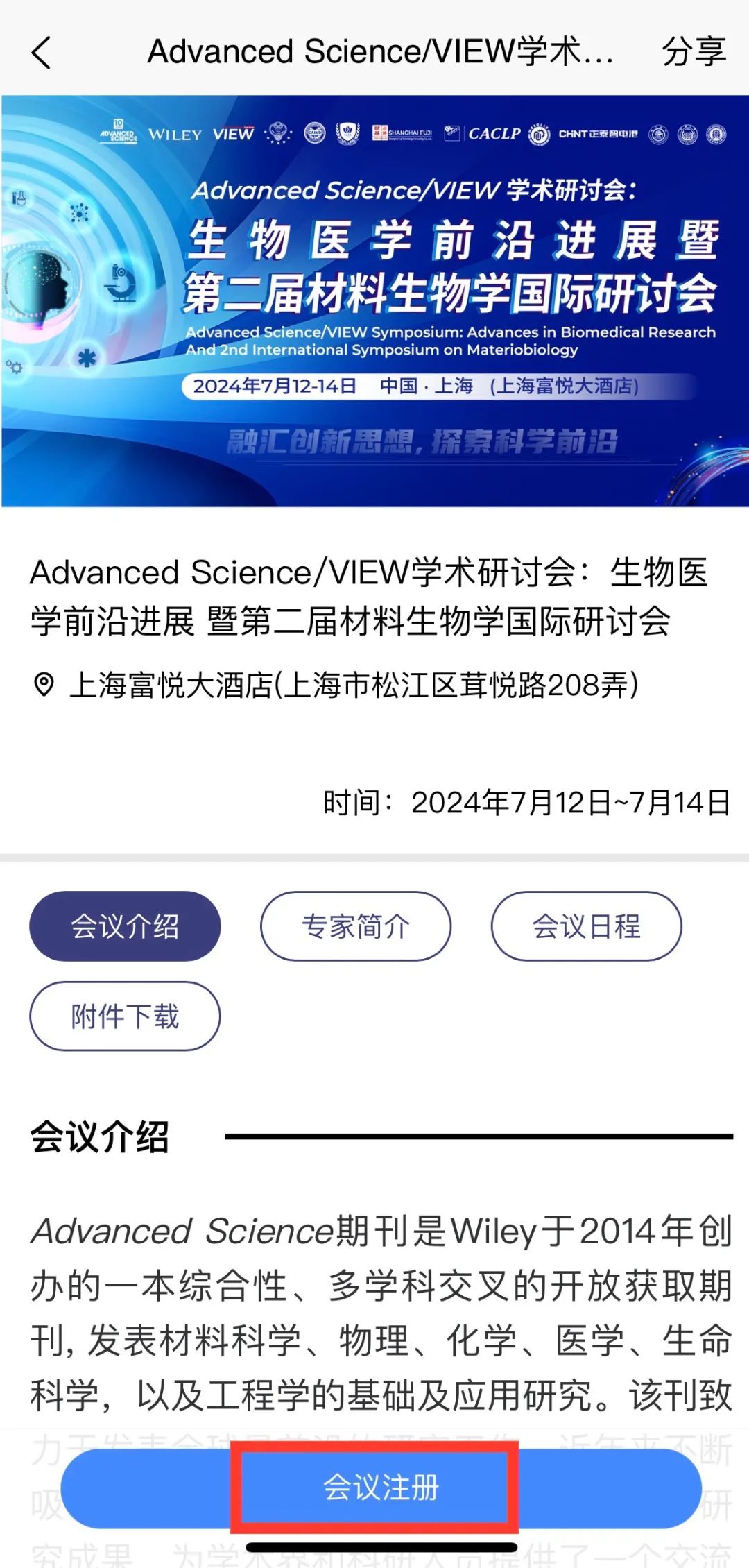Tap the 会议注册 button to register

pos(380,1488)
